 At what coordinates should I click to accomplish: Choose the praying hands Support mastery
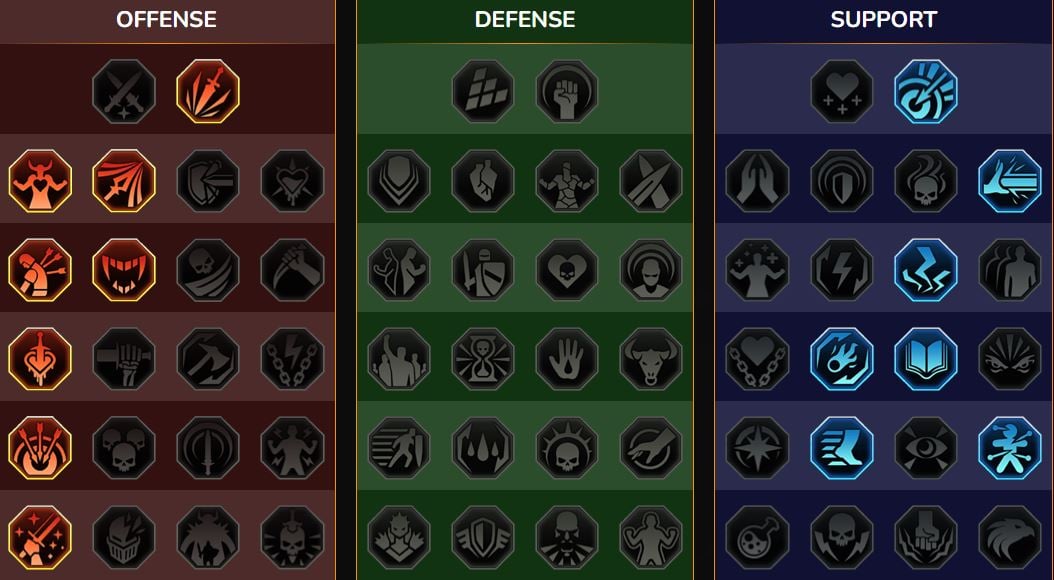[x=758, y=181]
